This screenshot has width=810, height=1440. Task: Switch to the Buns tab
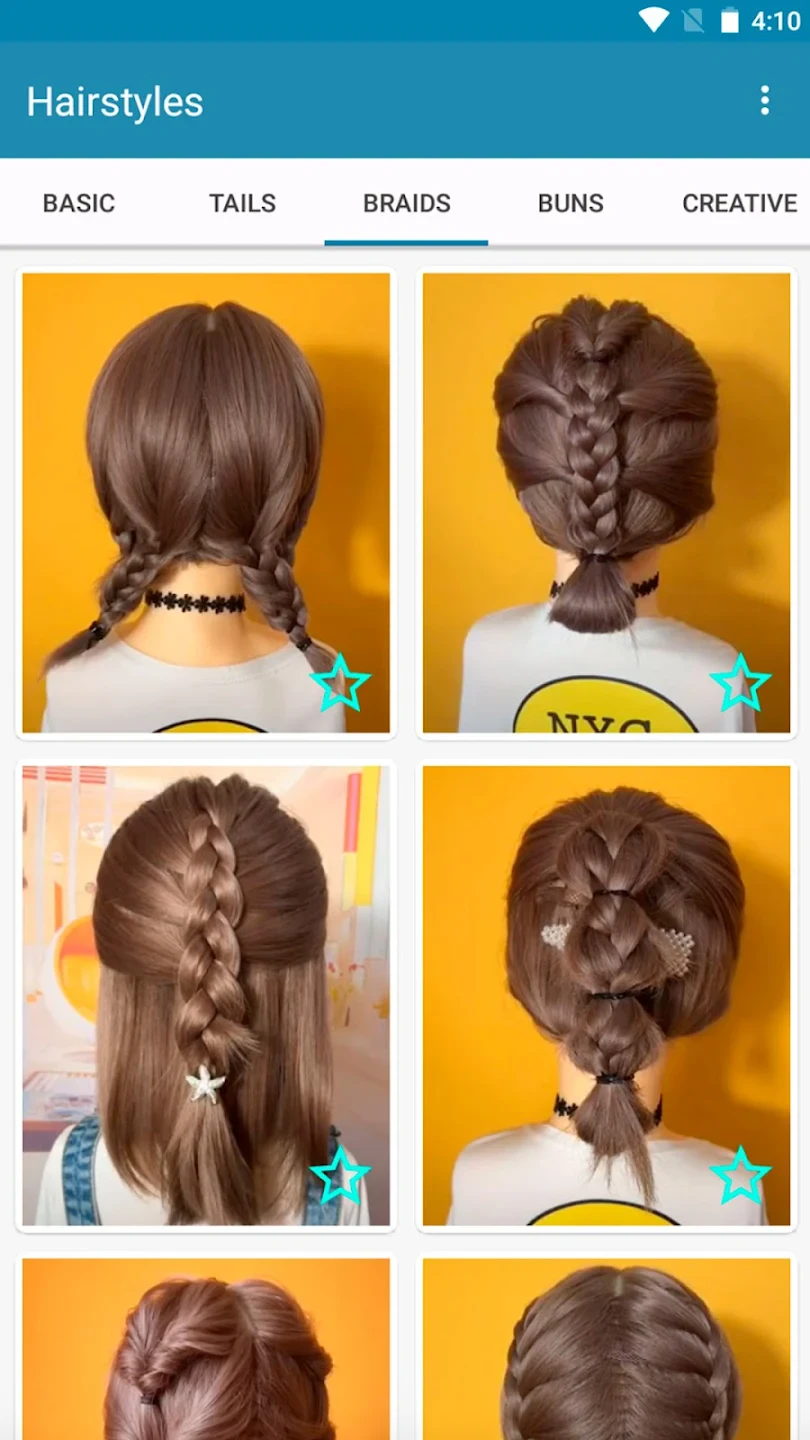coord(570,203)
